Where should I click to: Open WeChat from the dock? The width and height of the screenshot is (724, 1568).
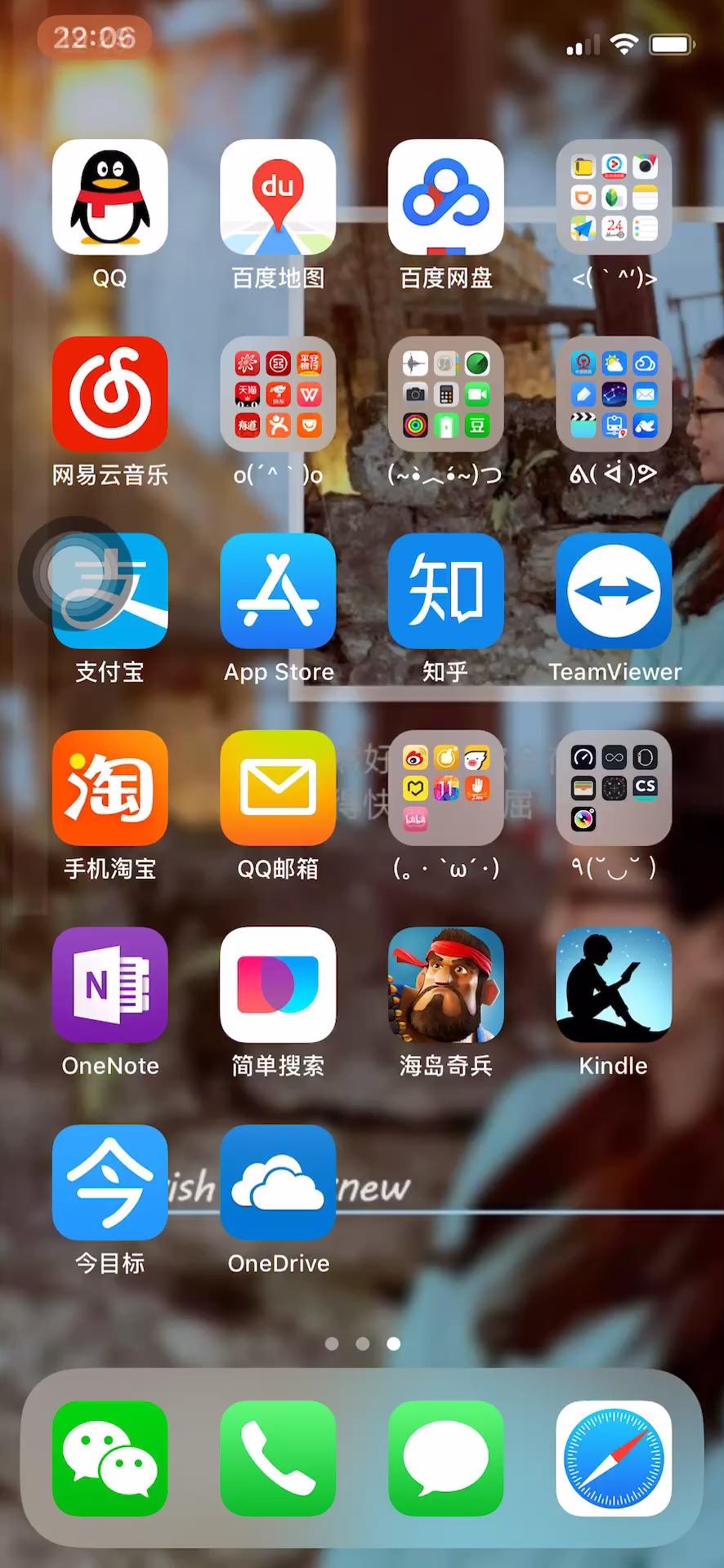tap(110, 1459)
